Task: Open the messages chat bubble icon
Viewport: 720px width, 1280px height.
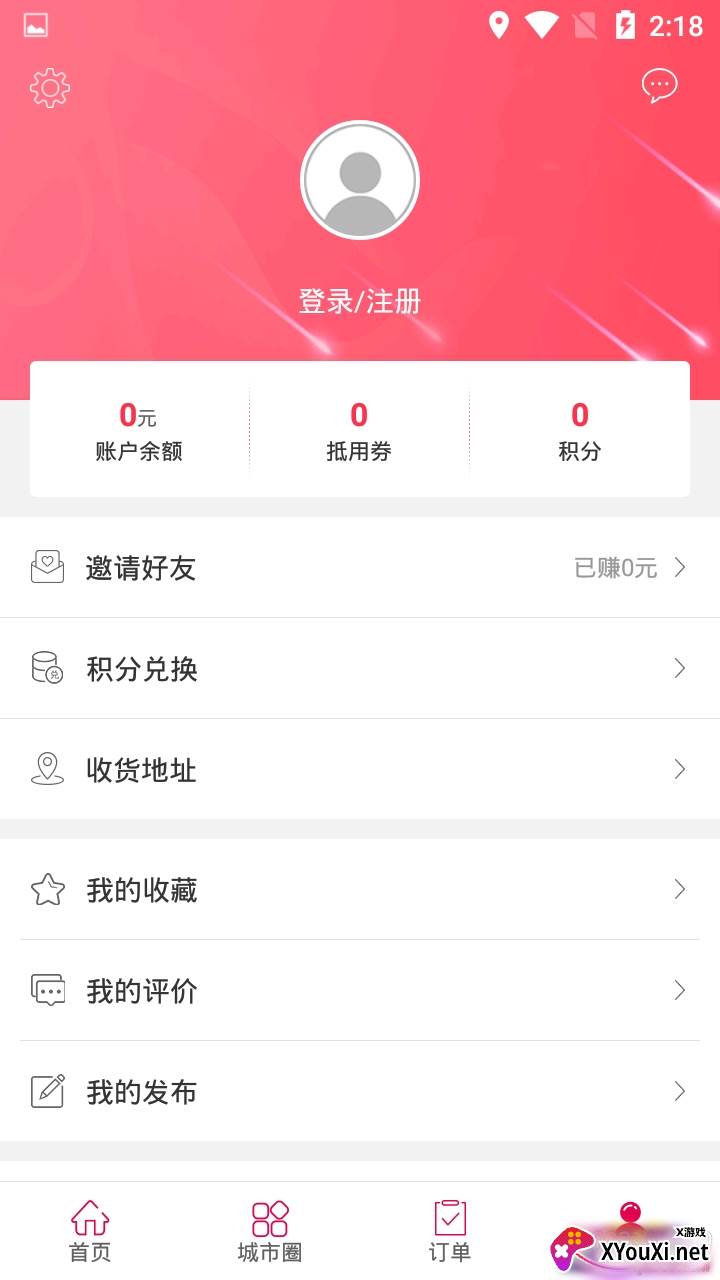Action: (659, 86)
